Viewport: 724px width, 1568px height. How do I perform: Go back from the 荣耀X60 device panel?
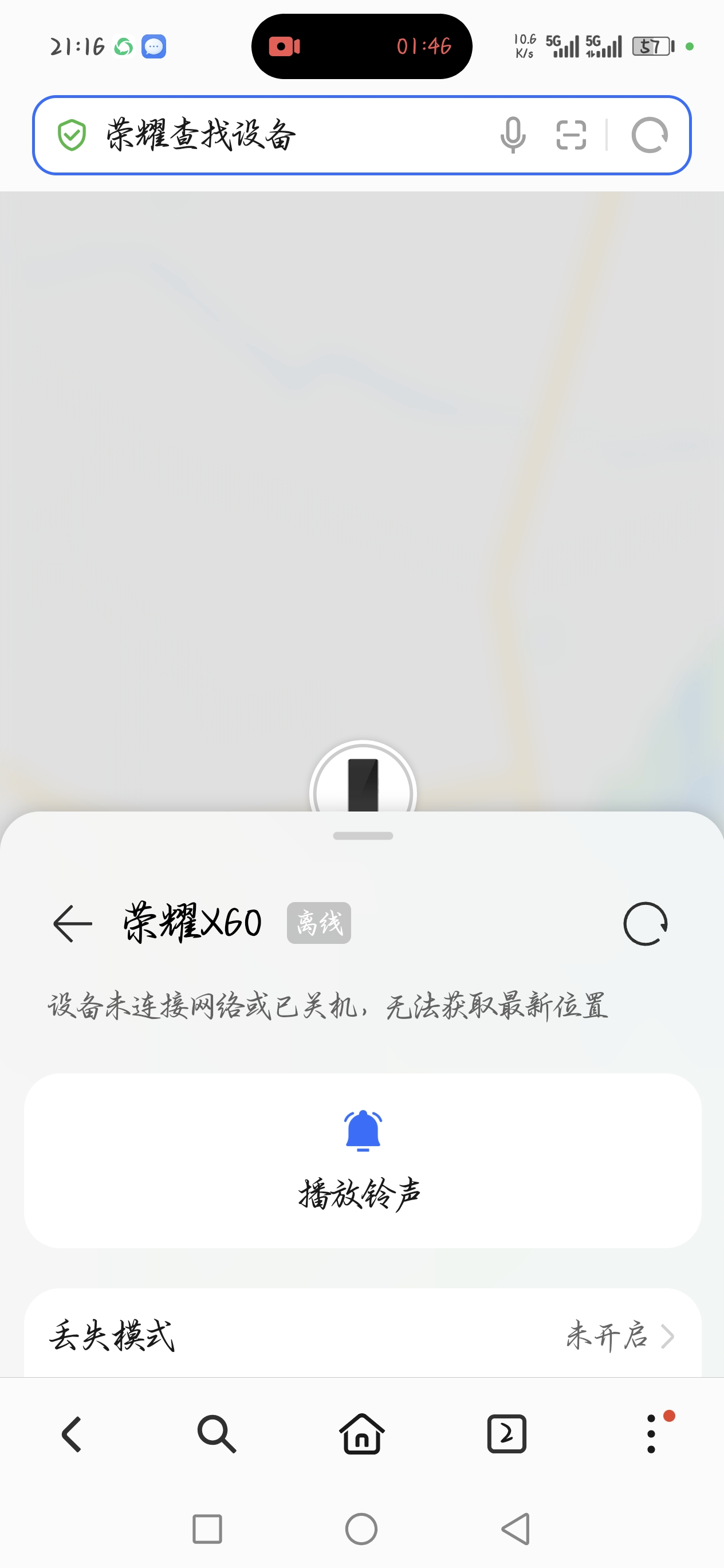[x=72, y=923]
